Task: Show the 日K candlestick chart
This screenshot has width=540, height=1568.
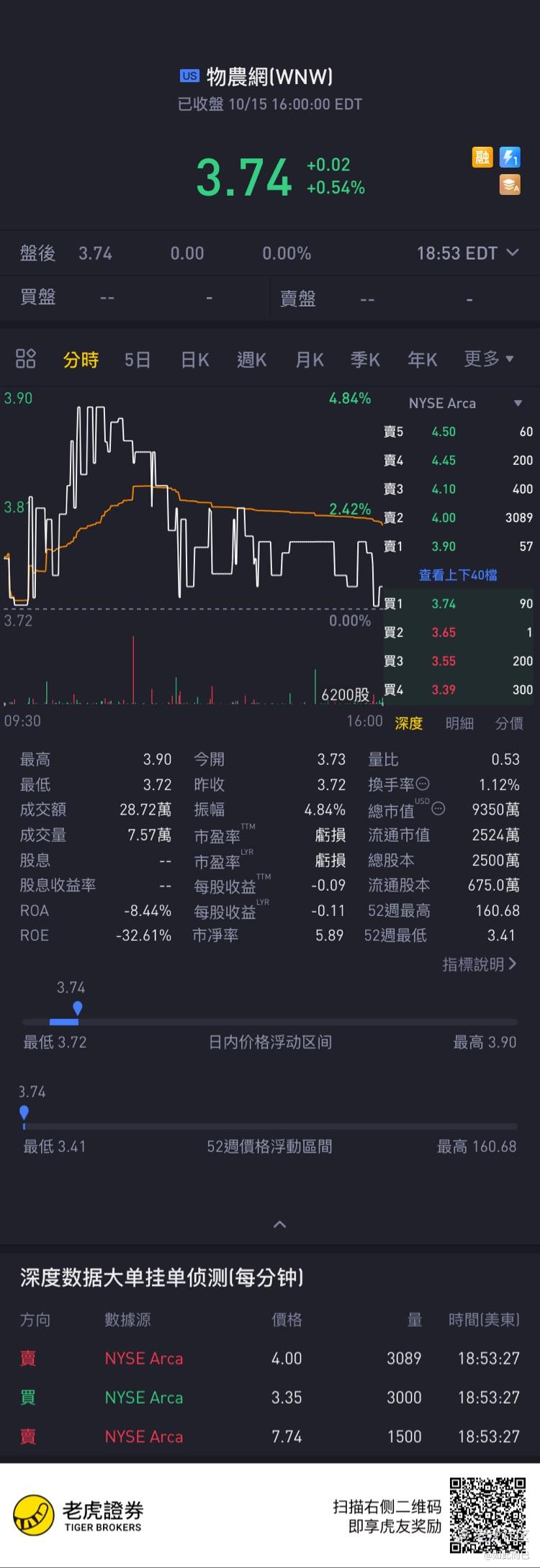Action: coord(194,359)
